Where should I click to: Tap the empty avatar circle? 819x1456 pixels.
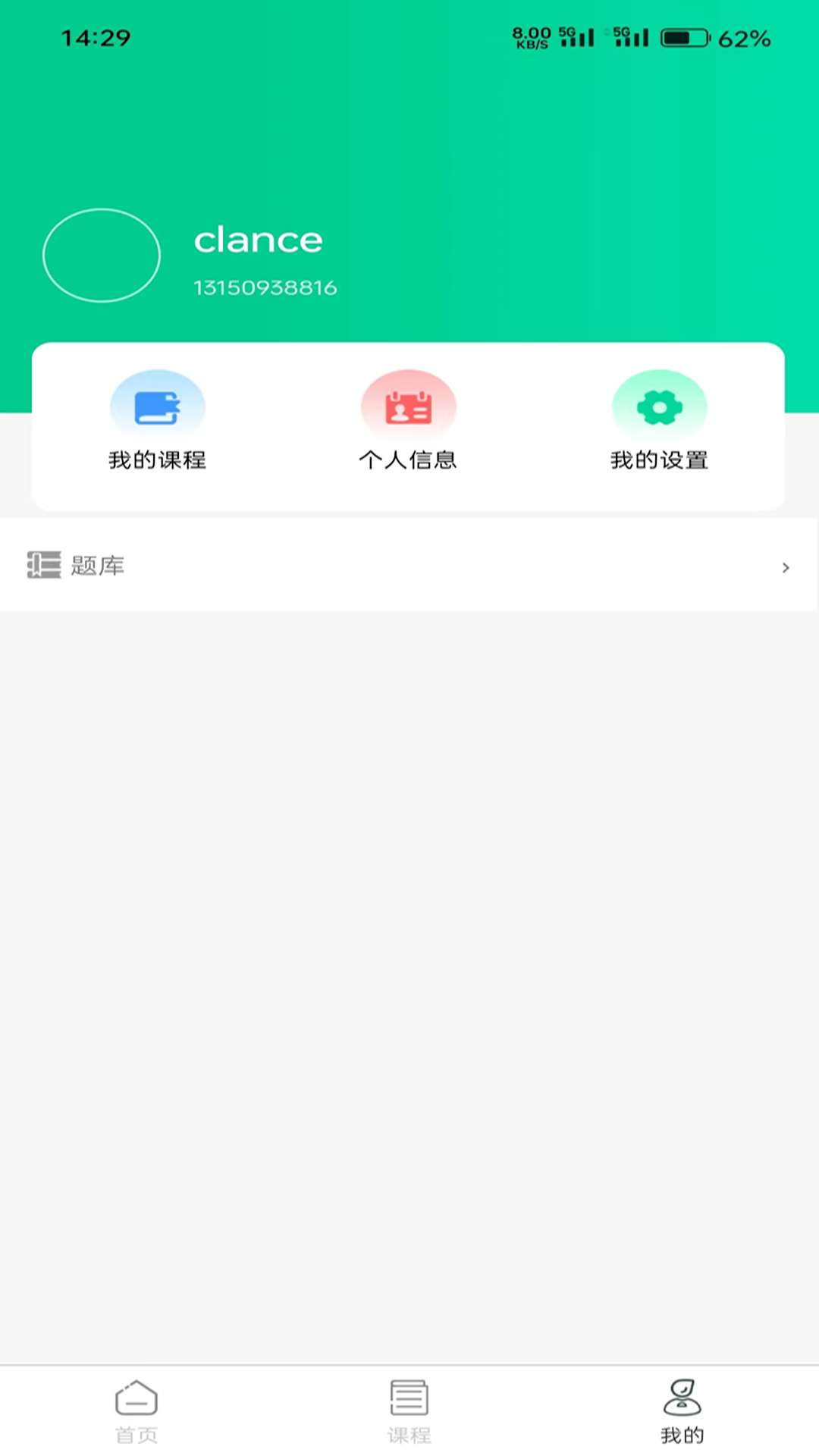[101, 256]
